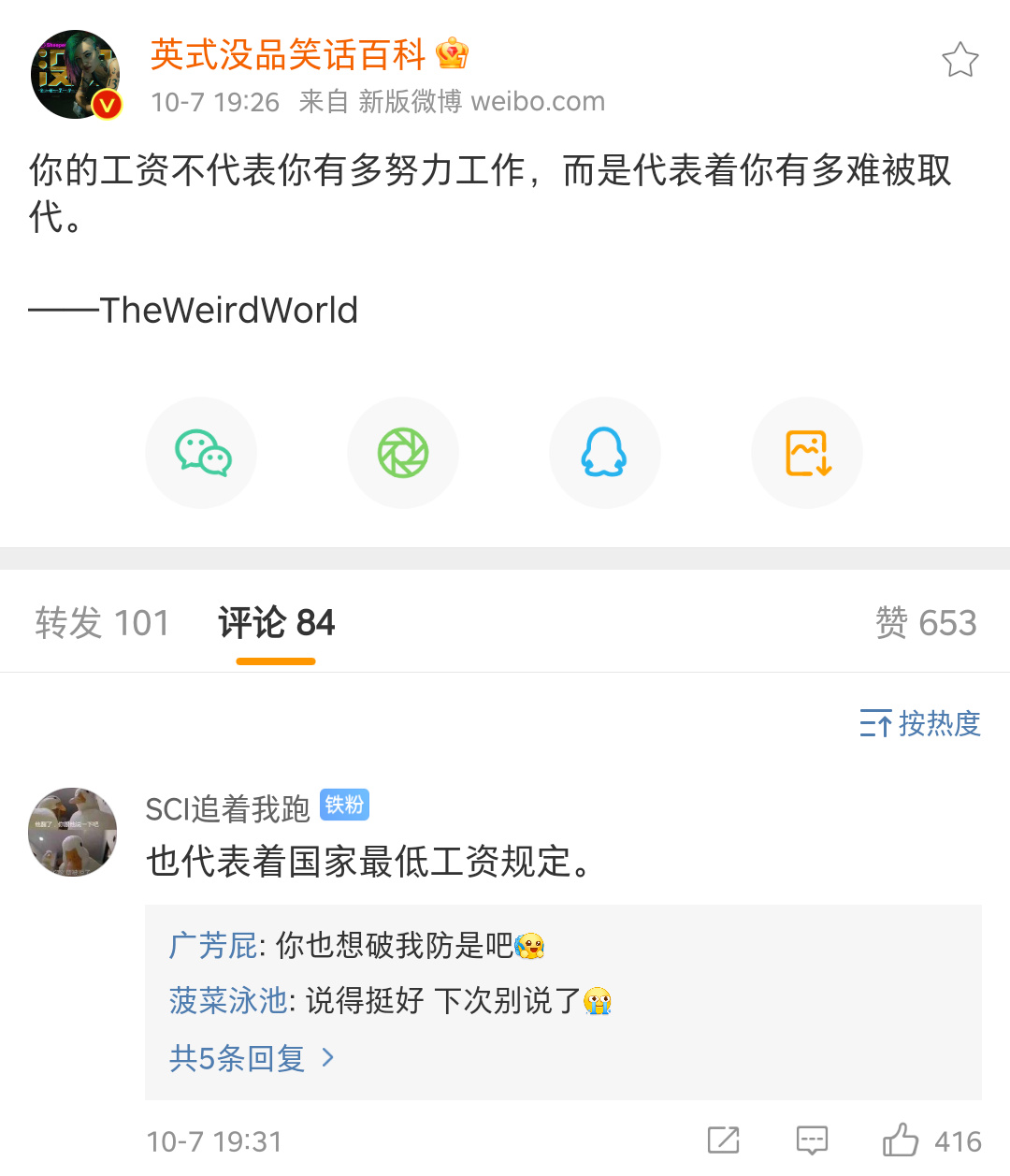Open 广芳屁 user profile link

click(x=212, y=946)
